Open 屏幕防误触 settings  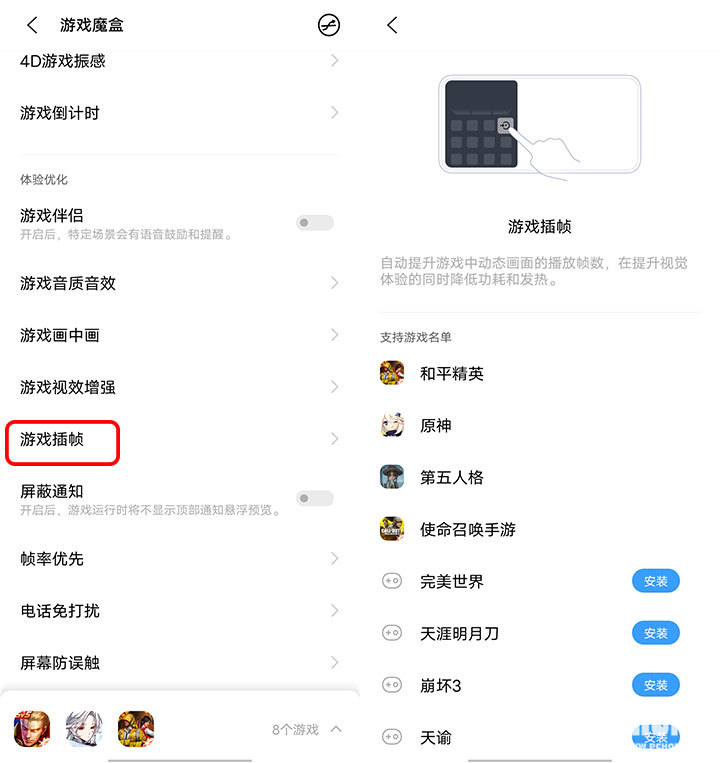[x=180, y=663]
